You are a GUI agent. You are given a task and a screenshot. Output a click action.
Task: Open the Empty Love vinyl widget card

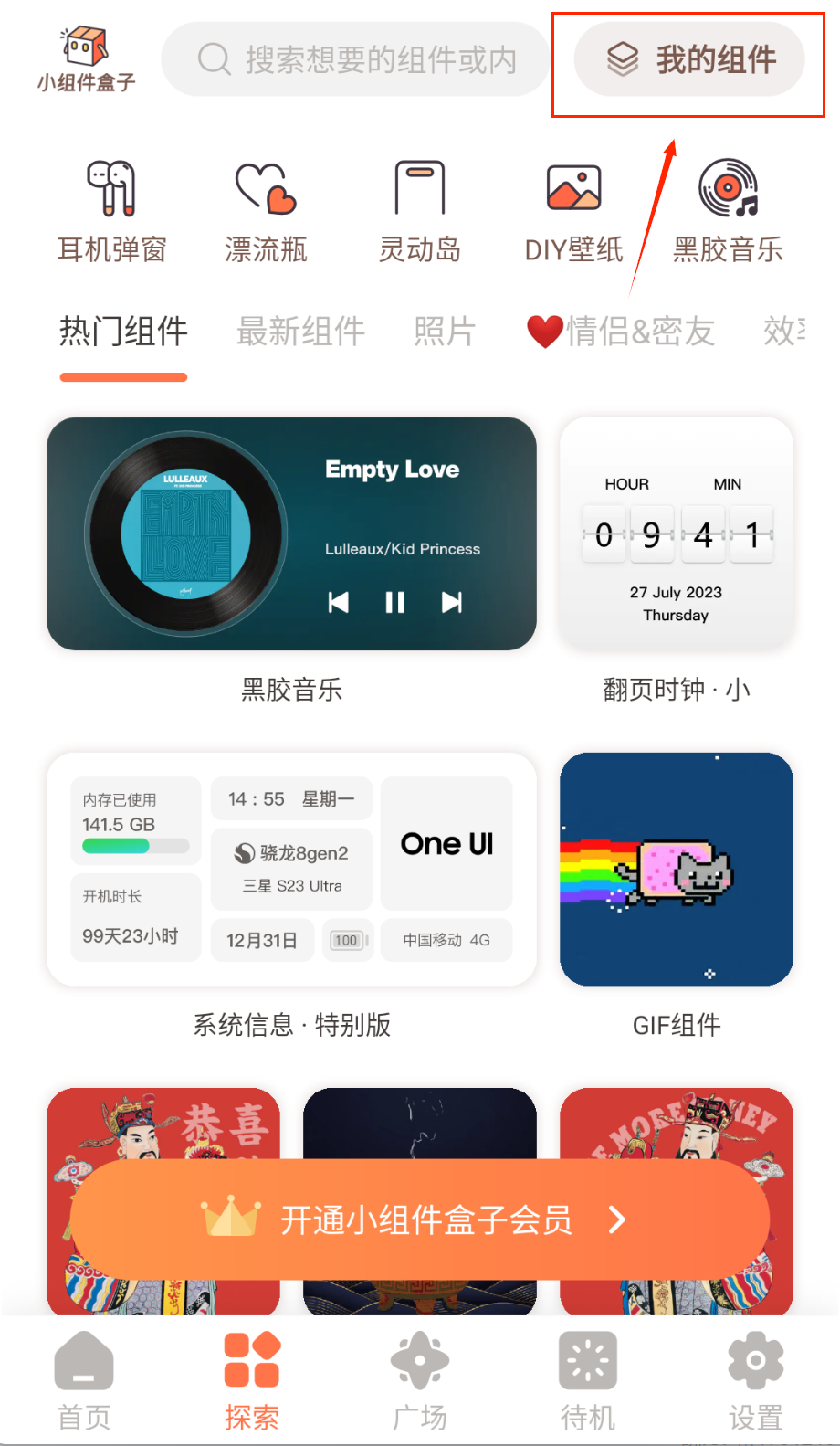click(x=291, y=533)
